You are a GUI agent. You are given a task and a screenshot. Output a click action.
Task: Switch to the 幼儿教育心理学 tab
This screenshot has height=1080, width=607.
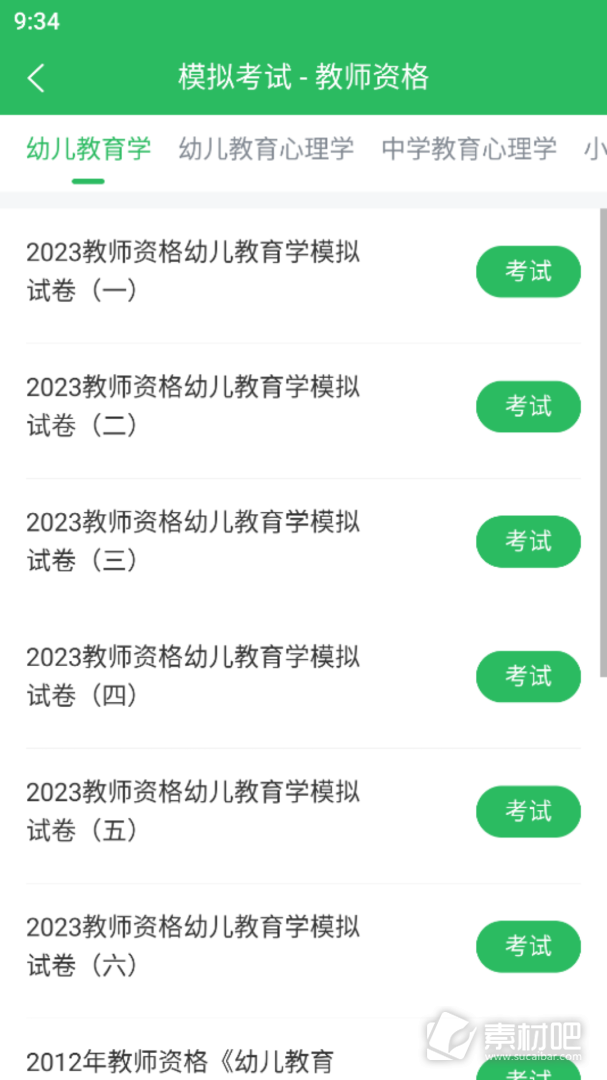266,148
